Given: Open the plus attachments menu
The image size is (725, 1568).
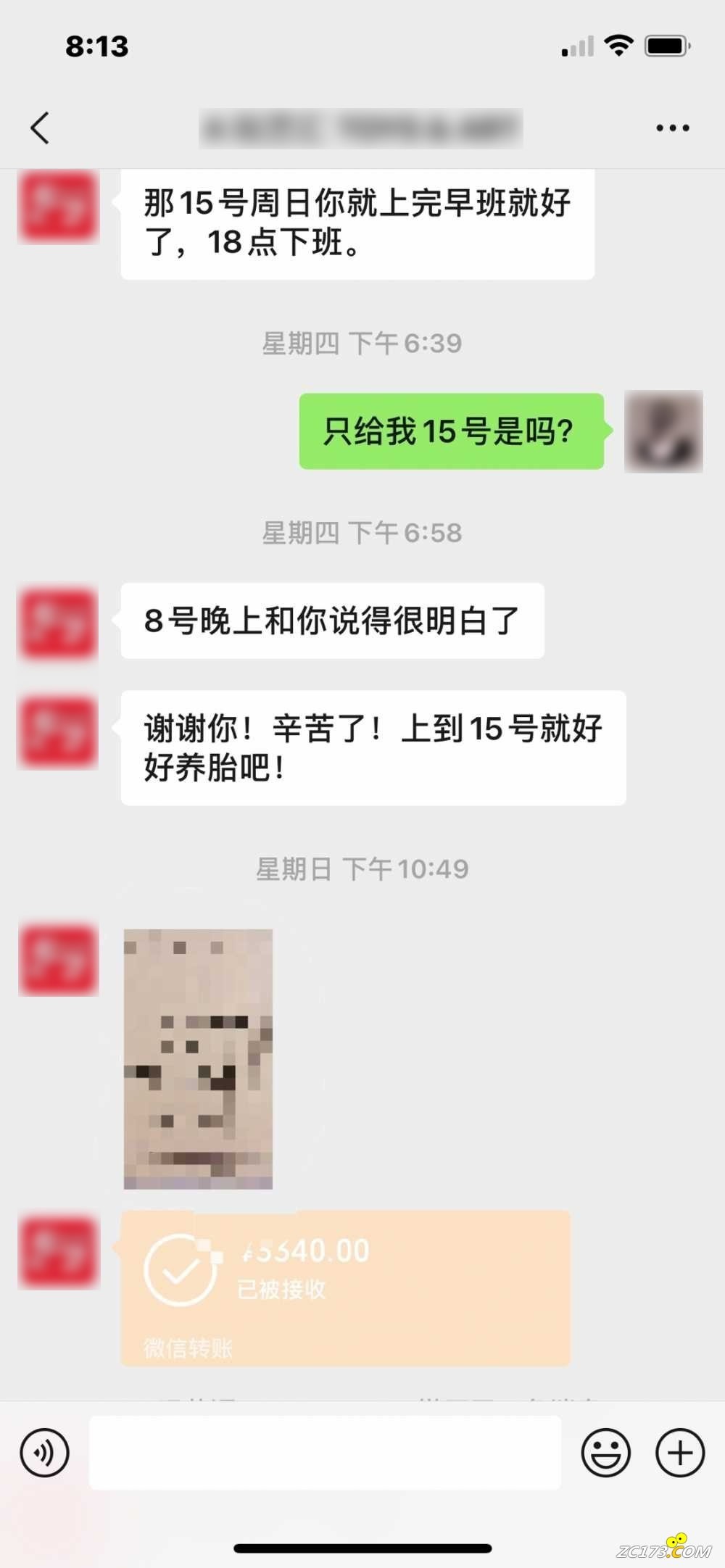Looking at the screenshot, I should pos(679,1453).
